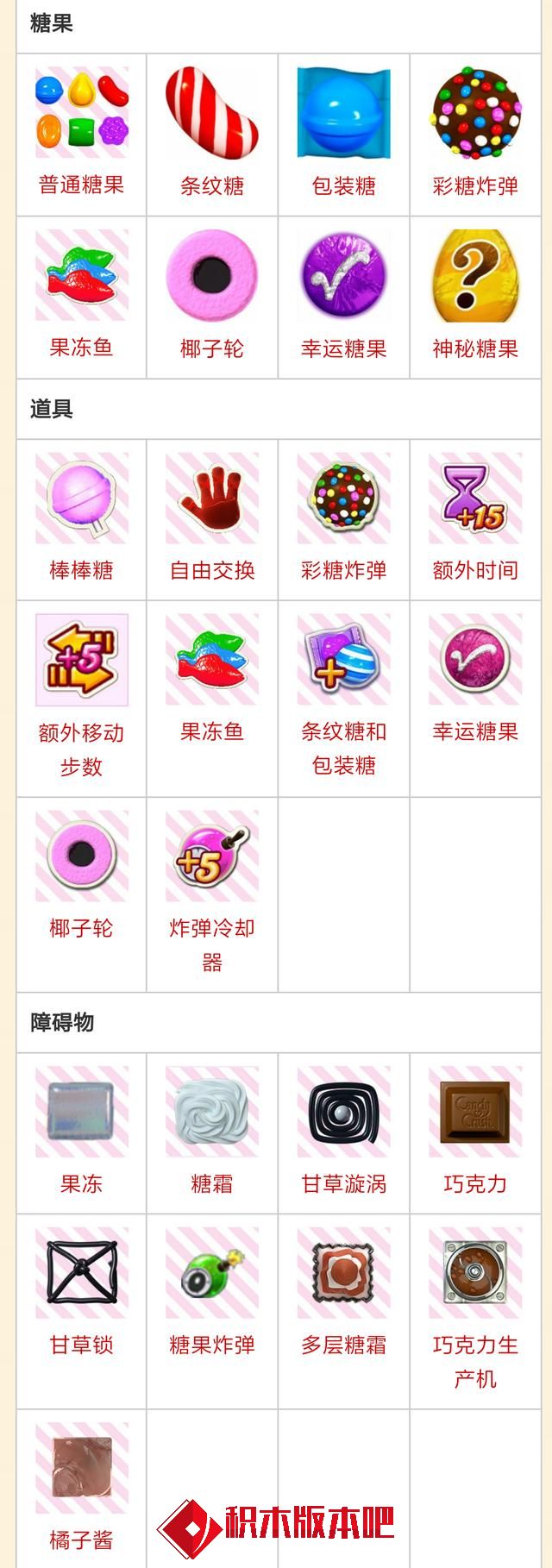View the 糖霜 entry

pos(212,1183)
